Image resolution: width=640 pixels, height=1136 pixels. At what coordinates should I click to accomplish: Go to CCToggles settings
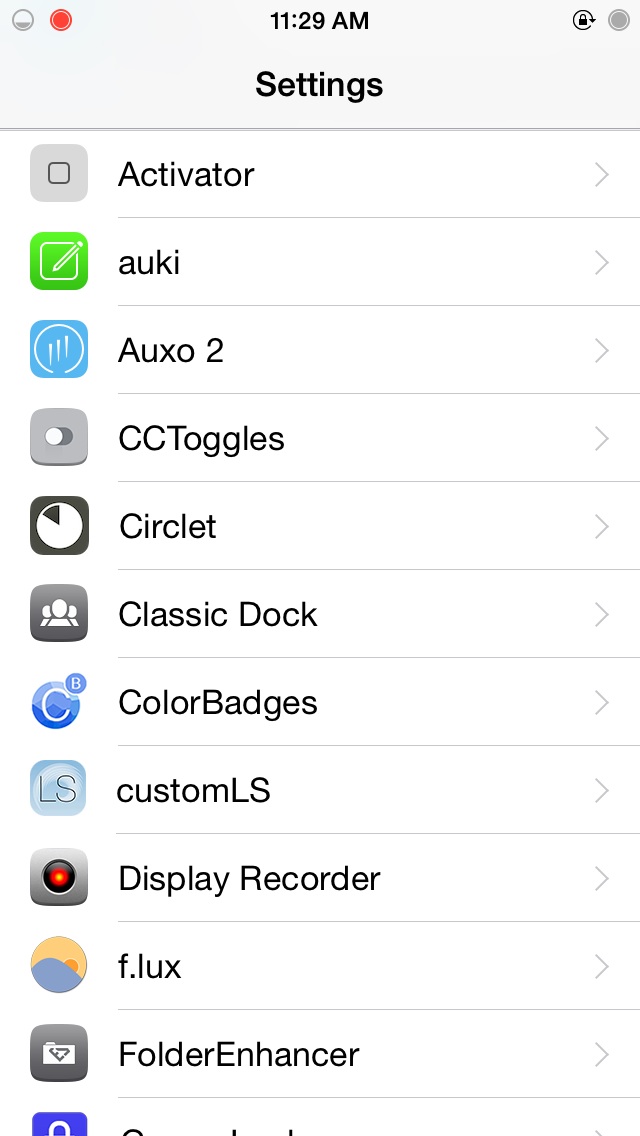(320, 439)
